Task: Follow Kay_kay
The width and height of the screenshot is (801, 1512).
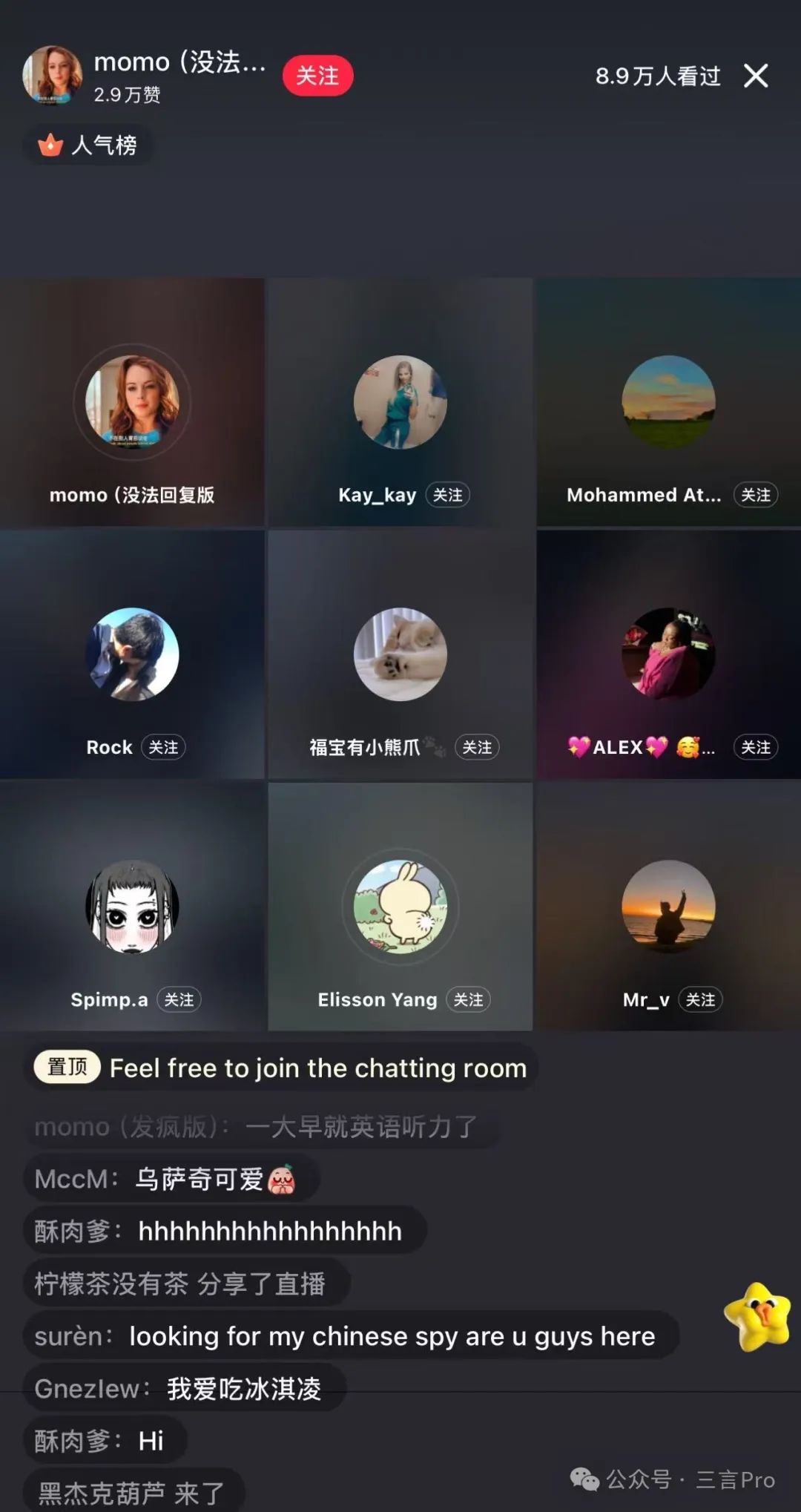Action: click(x=447, y=495)
